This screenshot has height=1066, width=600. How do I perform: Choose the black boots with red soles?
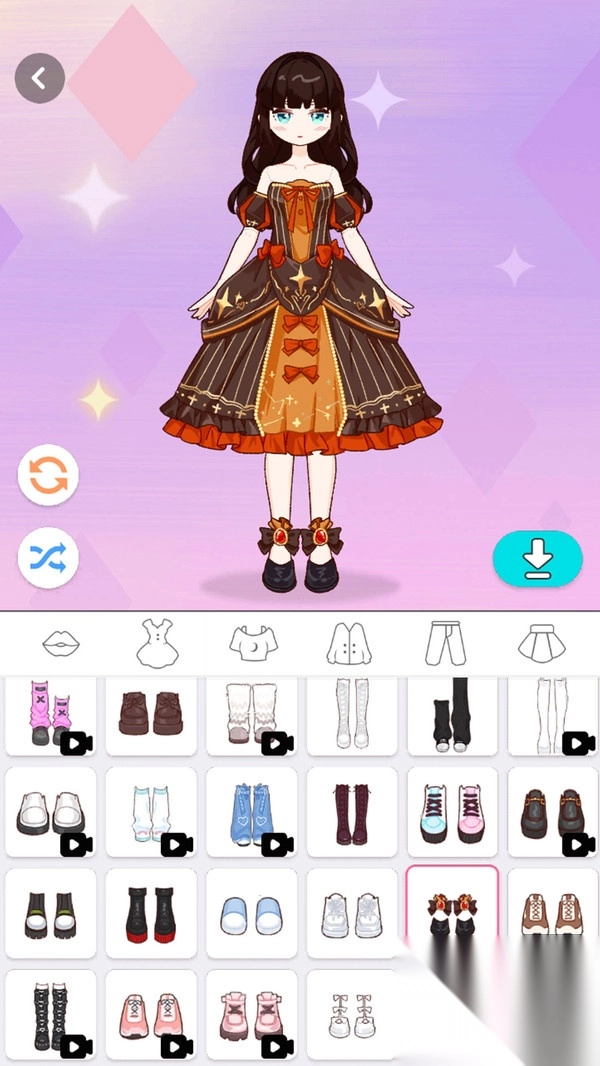click(x=151, y=912)
